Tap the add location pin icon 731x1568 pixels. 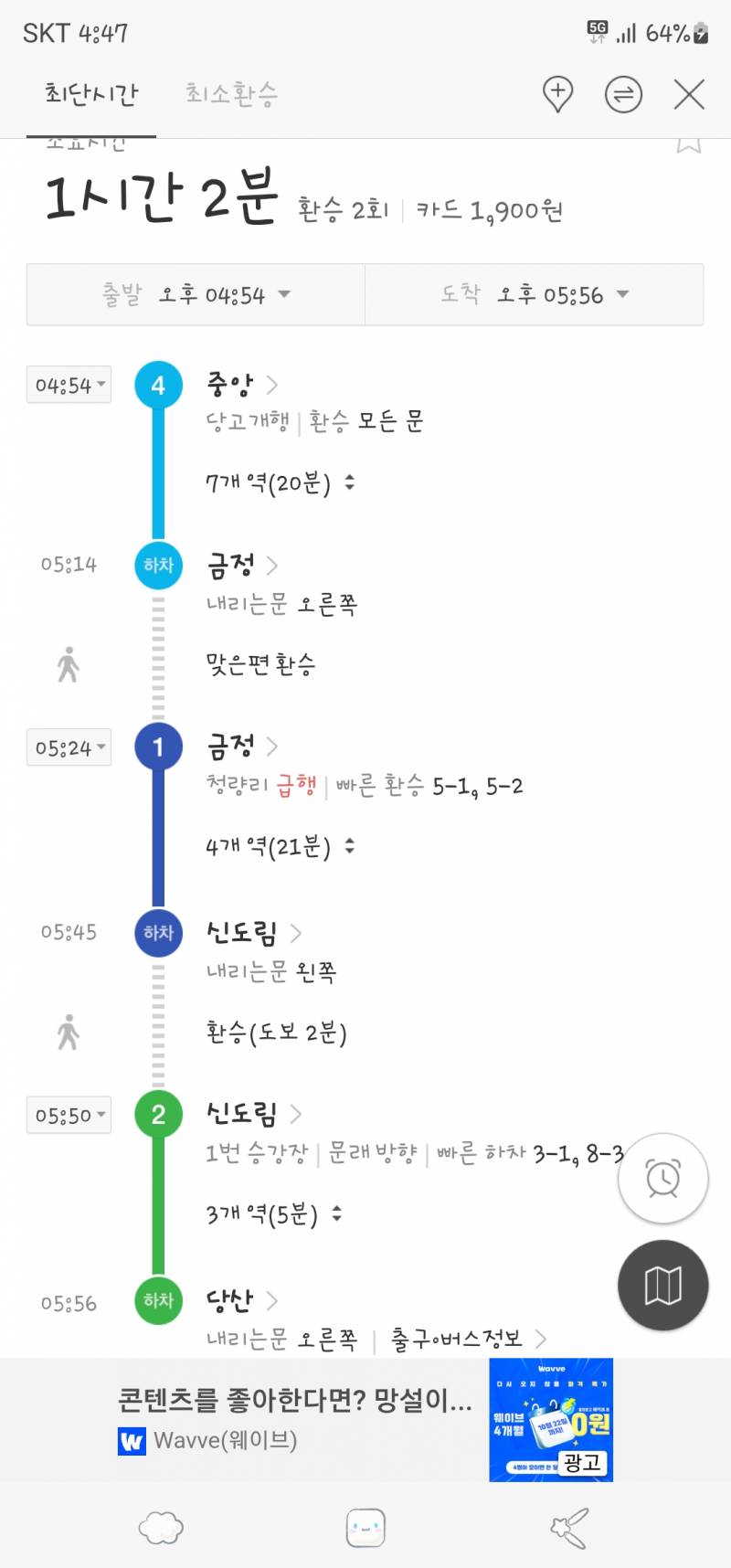click(x=557, y=93)
